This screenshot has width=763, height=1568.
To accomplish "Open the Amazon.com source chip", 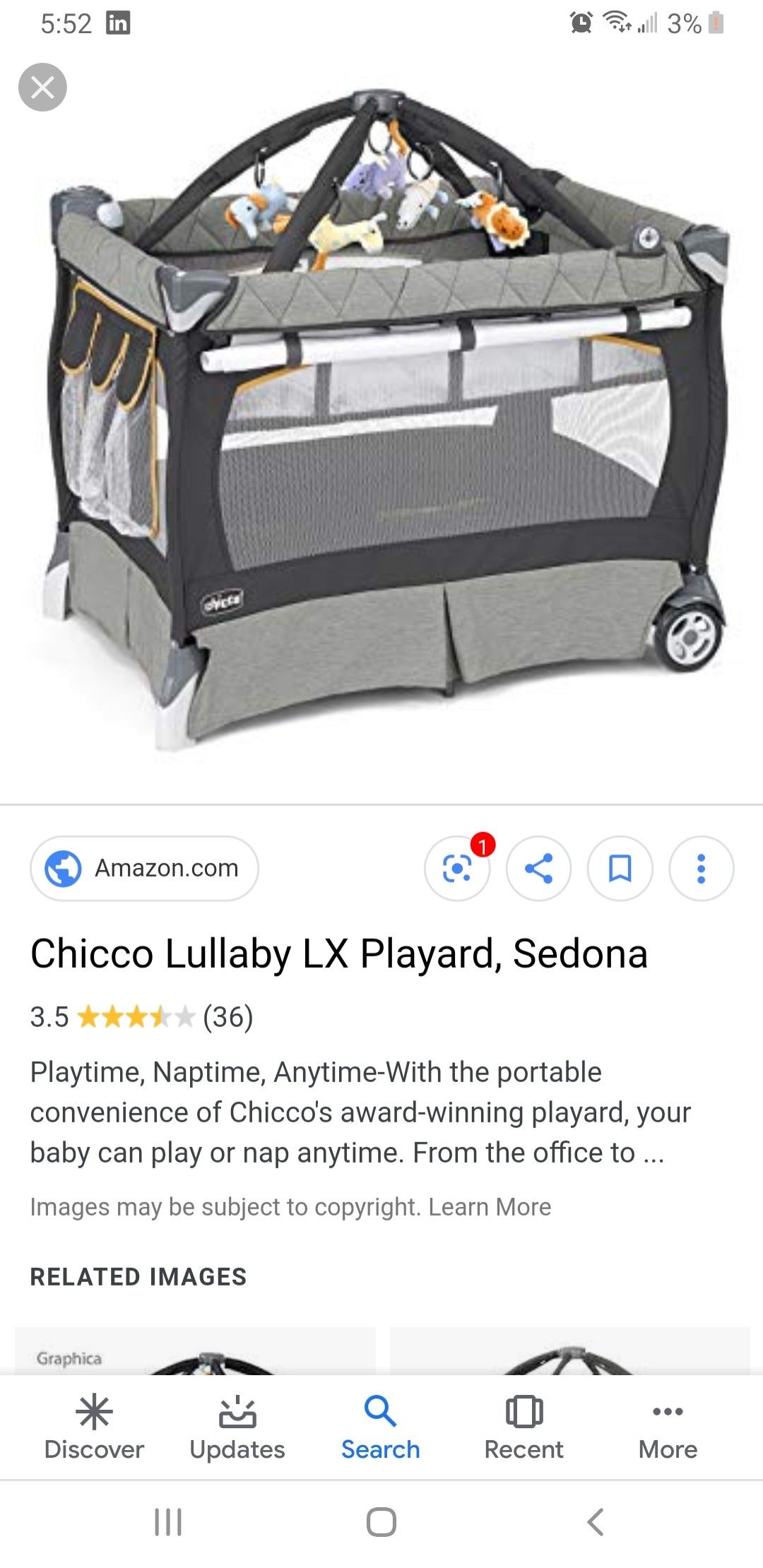I will click(144, 868).
